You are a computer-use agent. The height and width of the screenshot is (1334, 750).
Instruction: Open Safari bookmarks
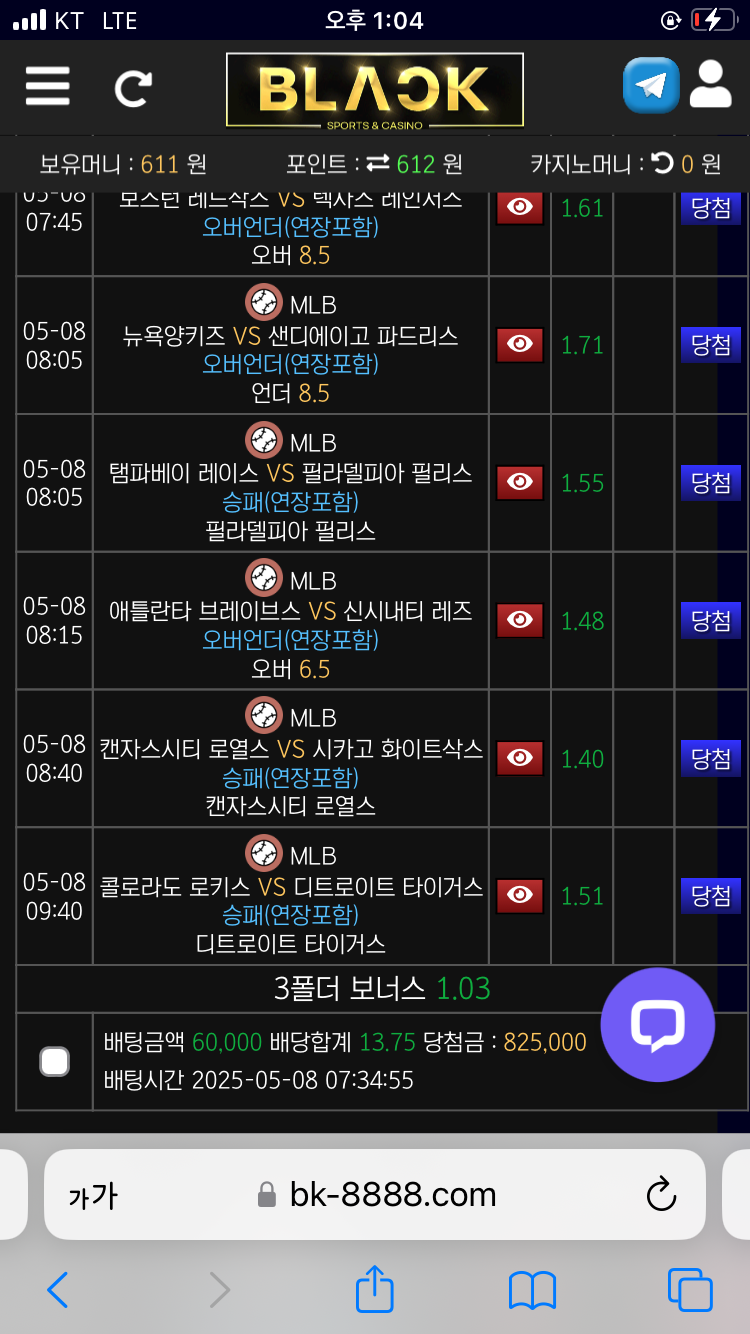coord(532,1290)
